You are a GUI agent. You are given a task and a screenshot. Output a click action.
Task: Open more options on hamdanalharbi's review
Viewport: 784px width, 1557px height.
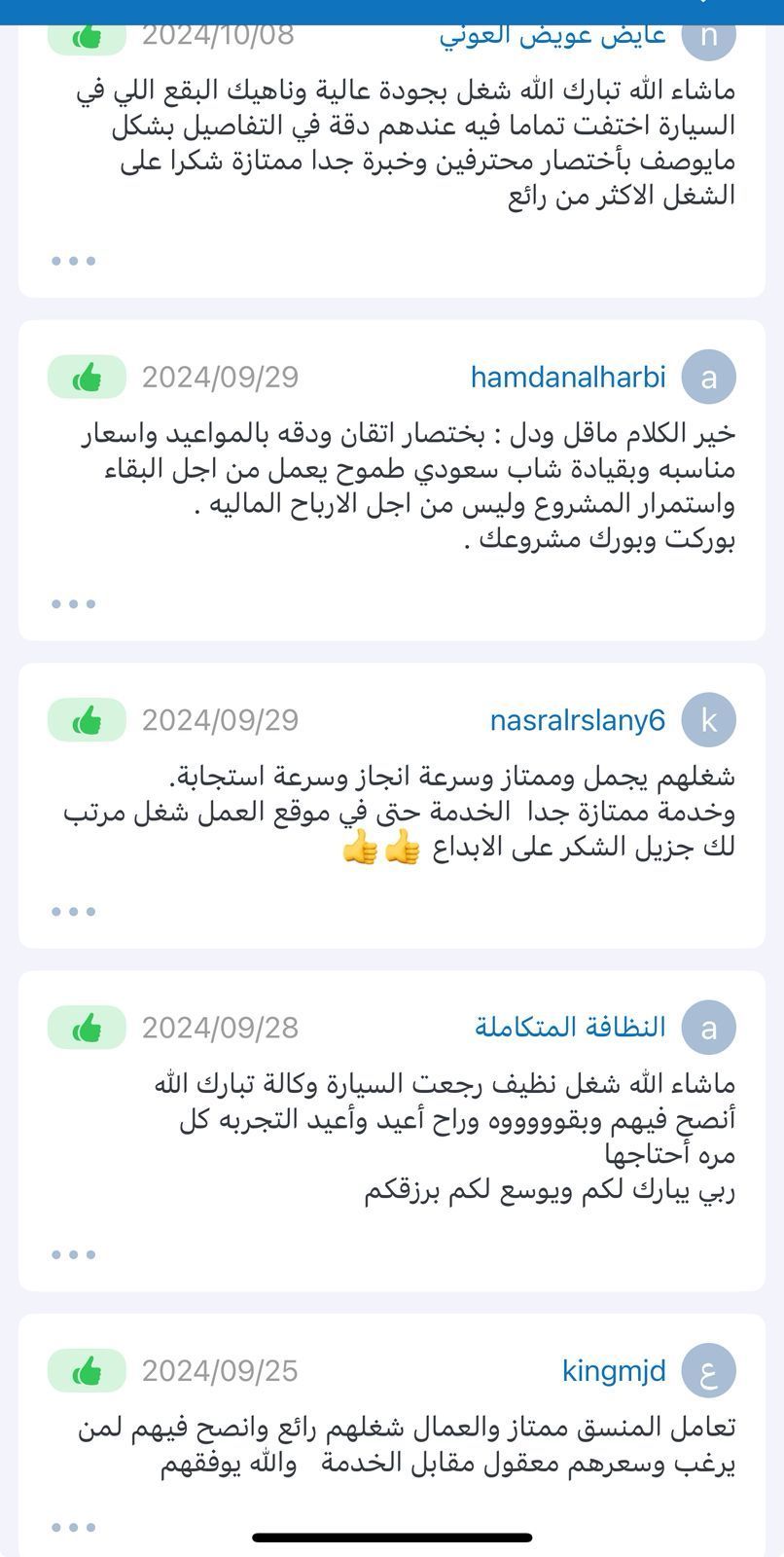pyautogui.click(x=73, y=603)
